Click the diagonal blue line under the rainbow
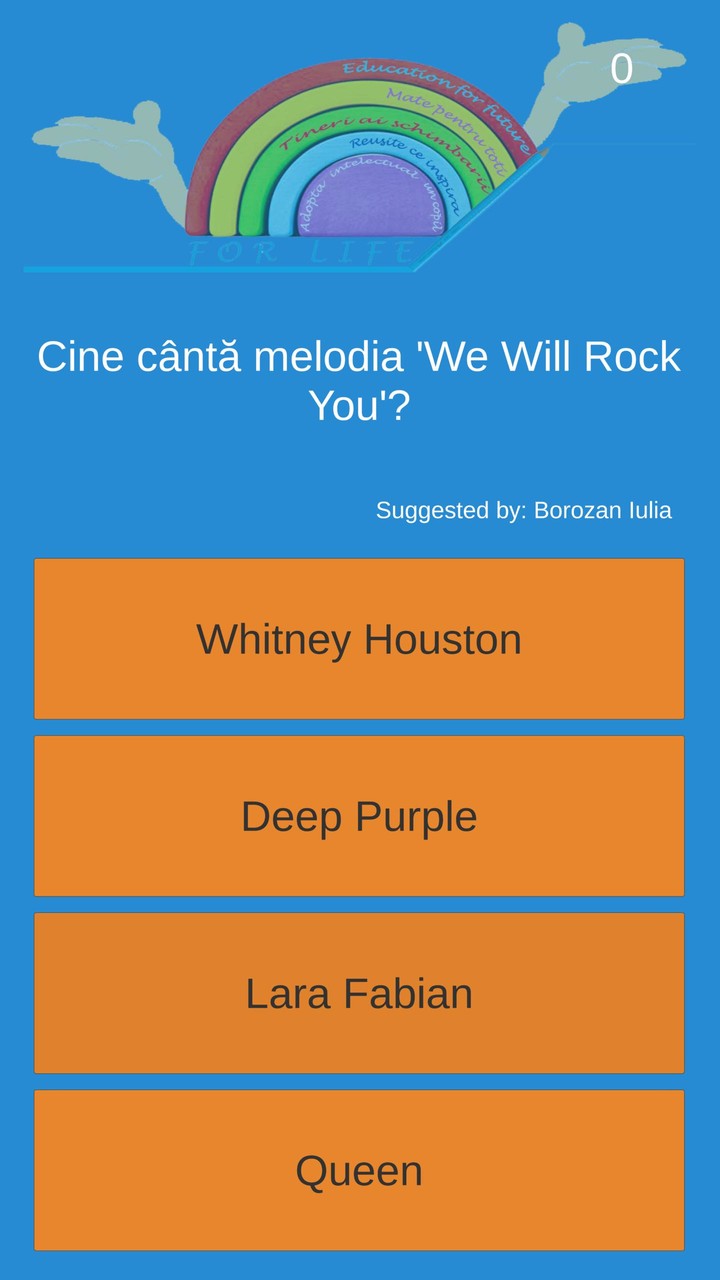The image size is (720, 1280). tap(480, 210)
